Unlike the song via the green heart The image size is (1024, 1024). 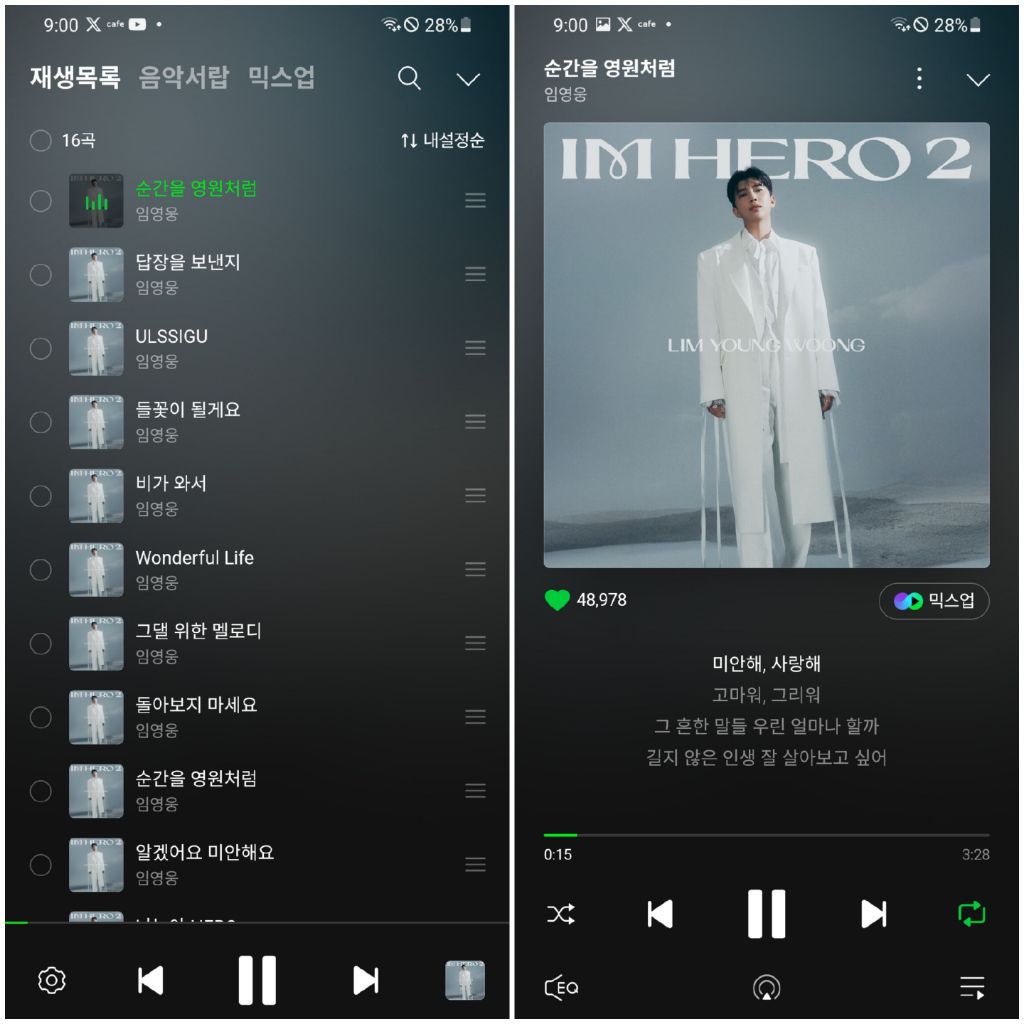[x=557, y=600]
